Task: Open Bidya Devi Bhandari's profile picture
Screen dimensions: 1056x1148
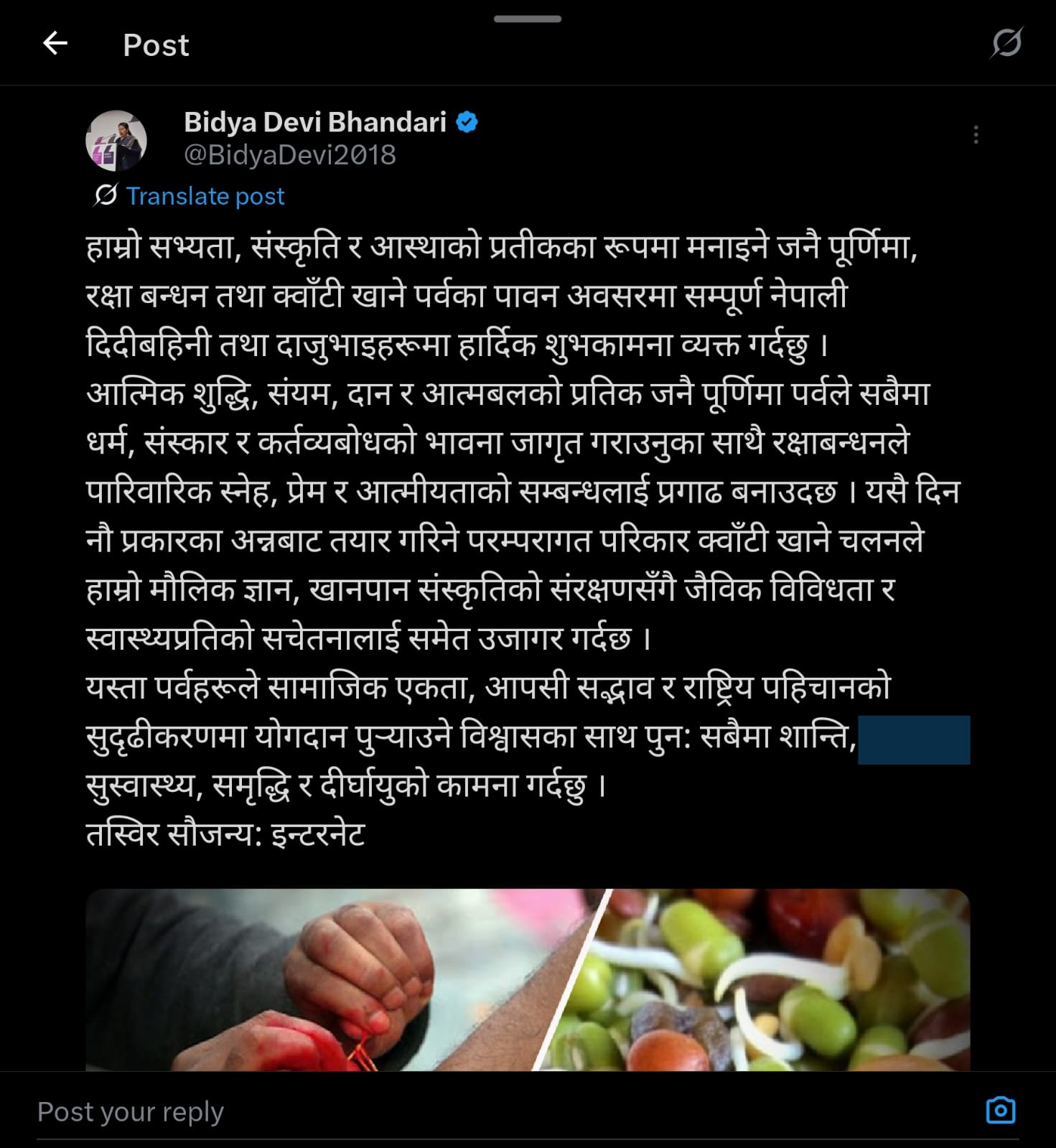Action: click(116, 140)
